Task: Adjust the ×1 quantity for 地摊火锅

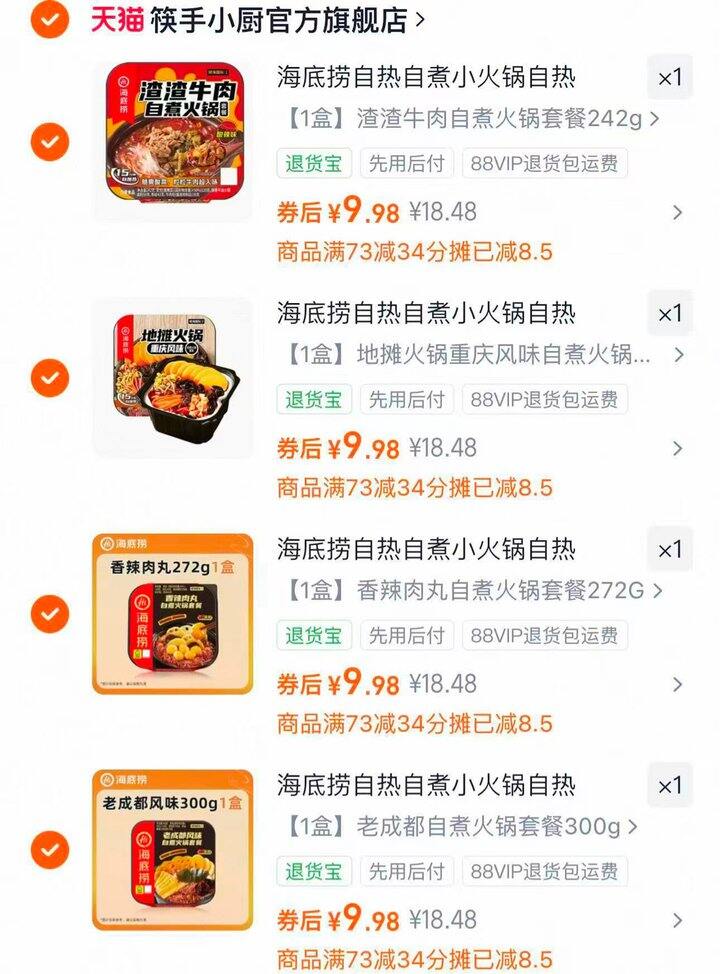Action: 669,314
